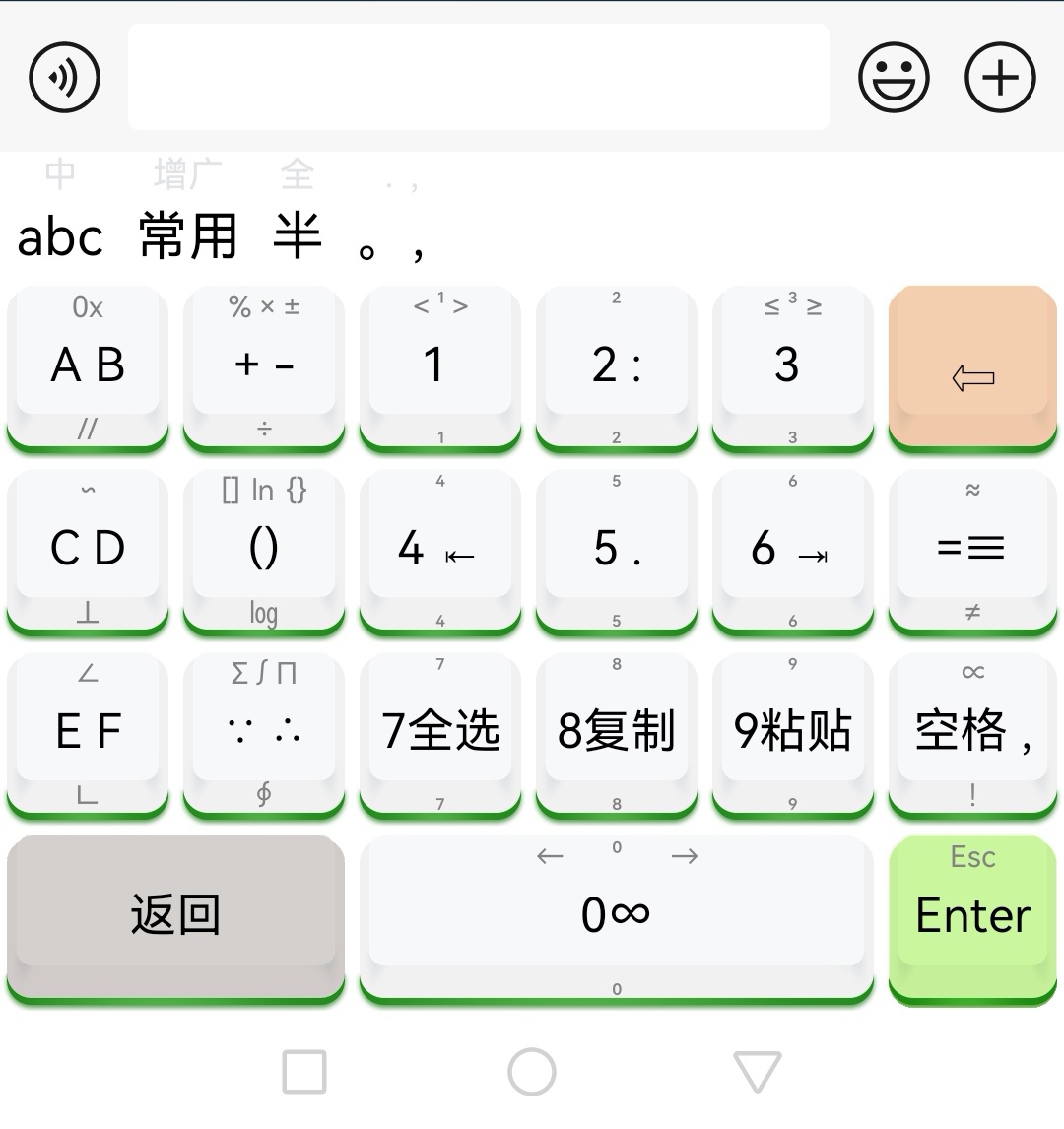The image size is (1064, 1129).
Task: Tap the voice input icon
Action: pyautogui.click(x=65, y=77)
